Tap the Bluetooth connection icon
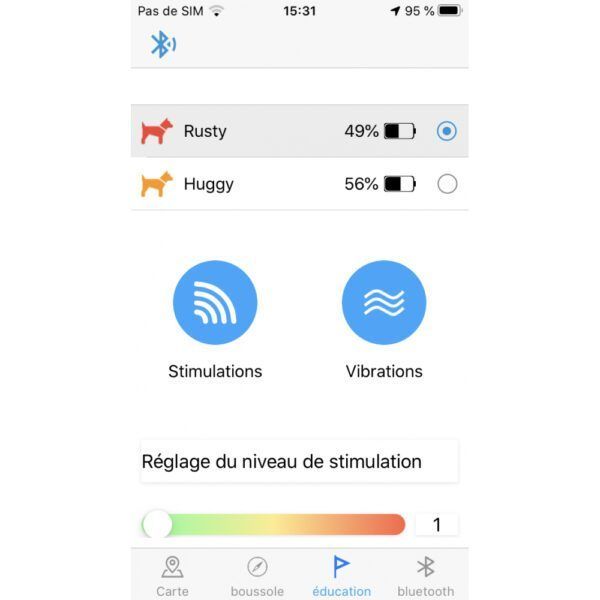600x600 pixels. coord(162,45)
